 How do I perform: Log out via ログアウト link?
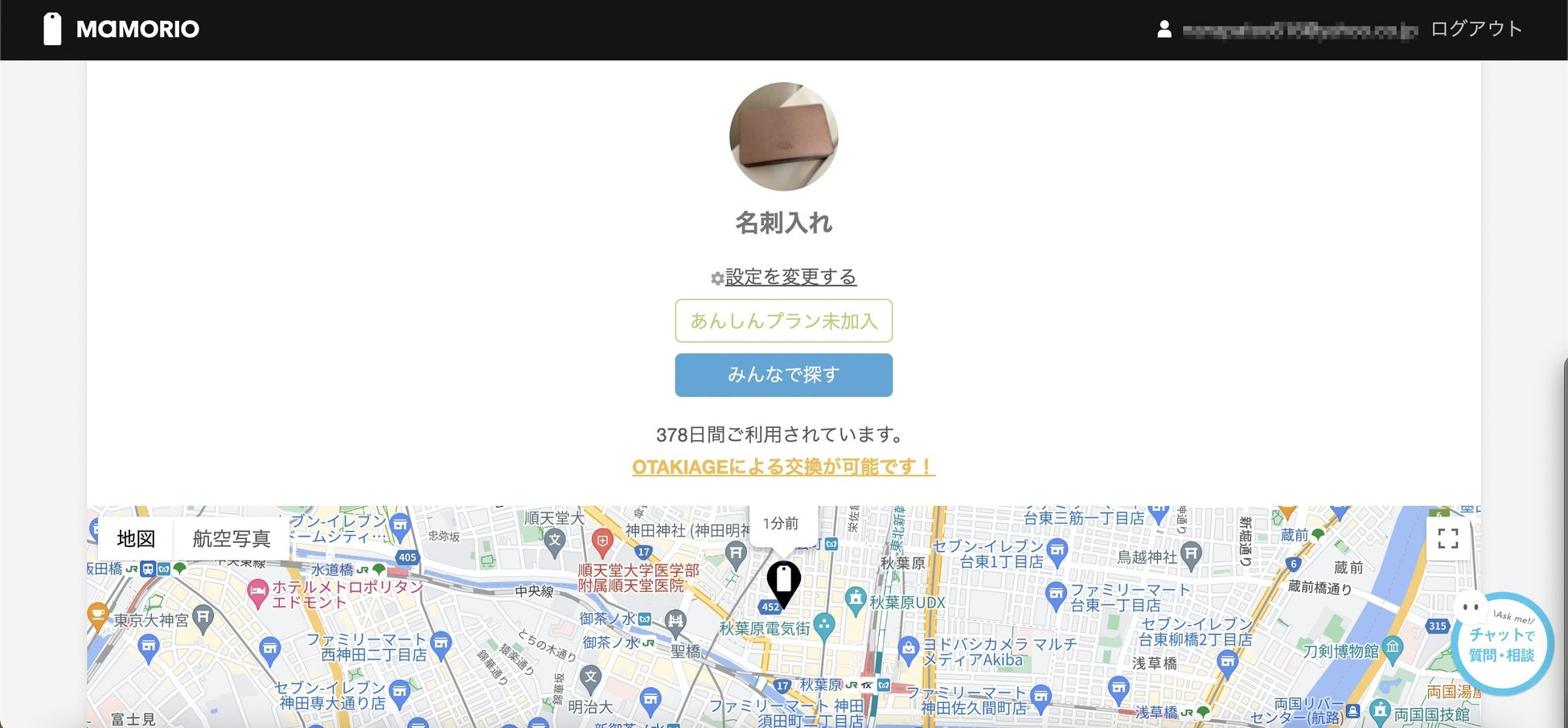1476,29
